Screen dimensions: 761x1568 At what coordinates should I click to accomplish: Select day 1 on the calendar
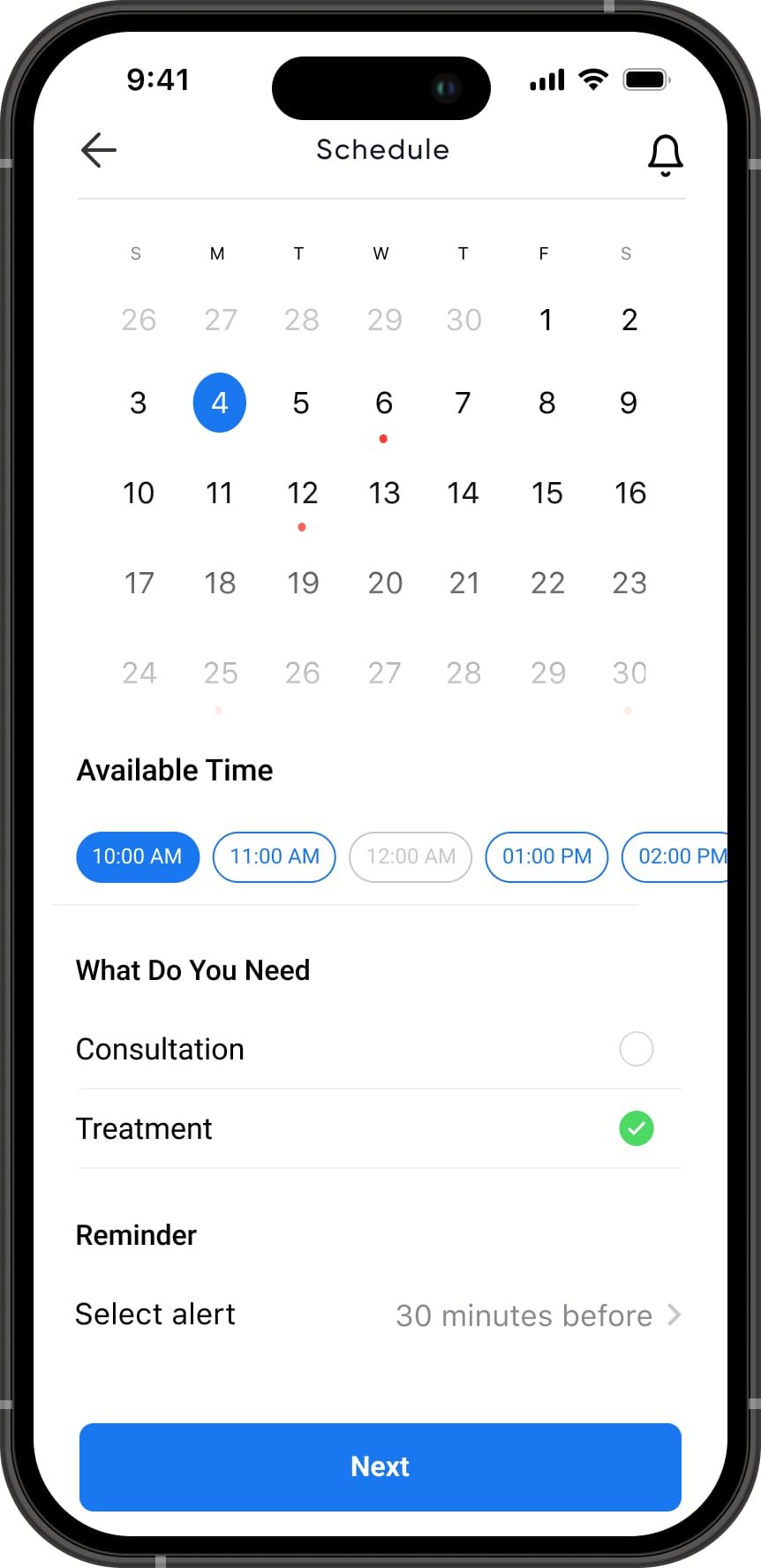coord(546,320)
